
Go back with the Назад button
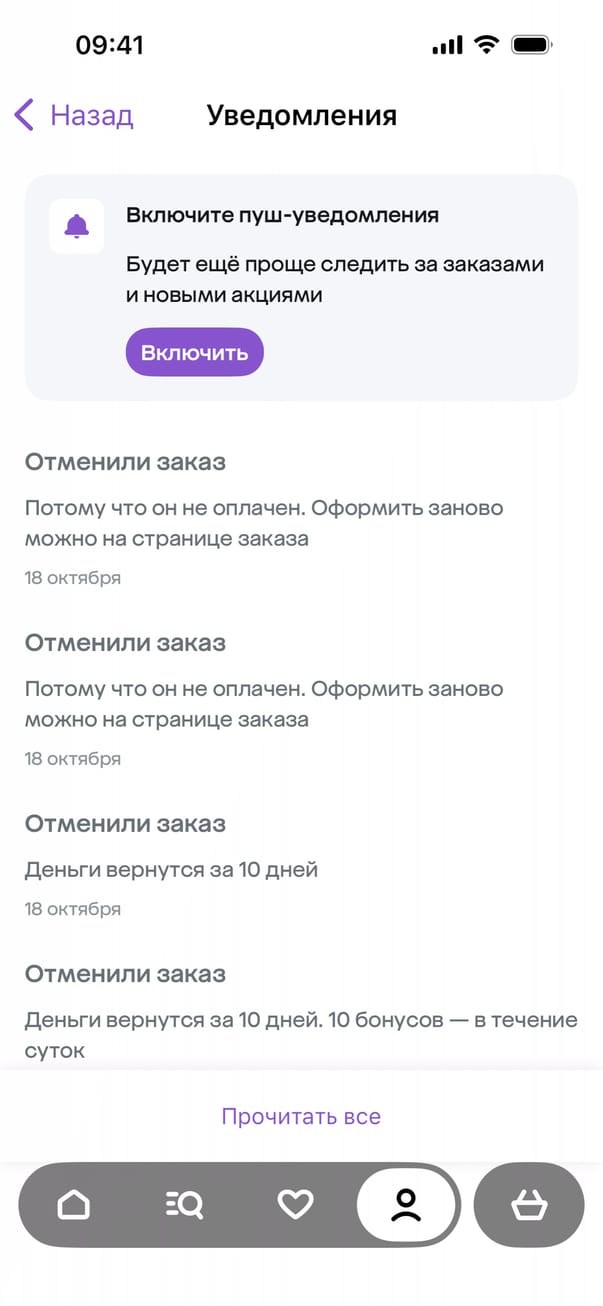click(x=74, y=116)
